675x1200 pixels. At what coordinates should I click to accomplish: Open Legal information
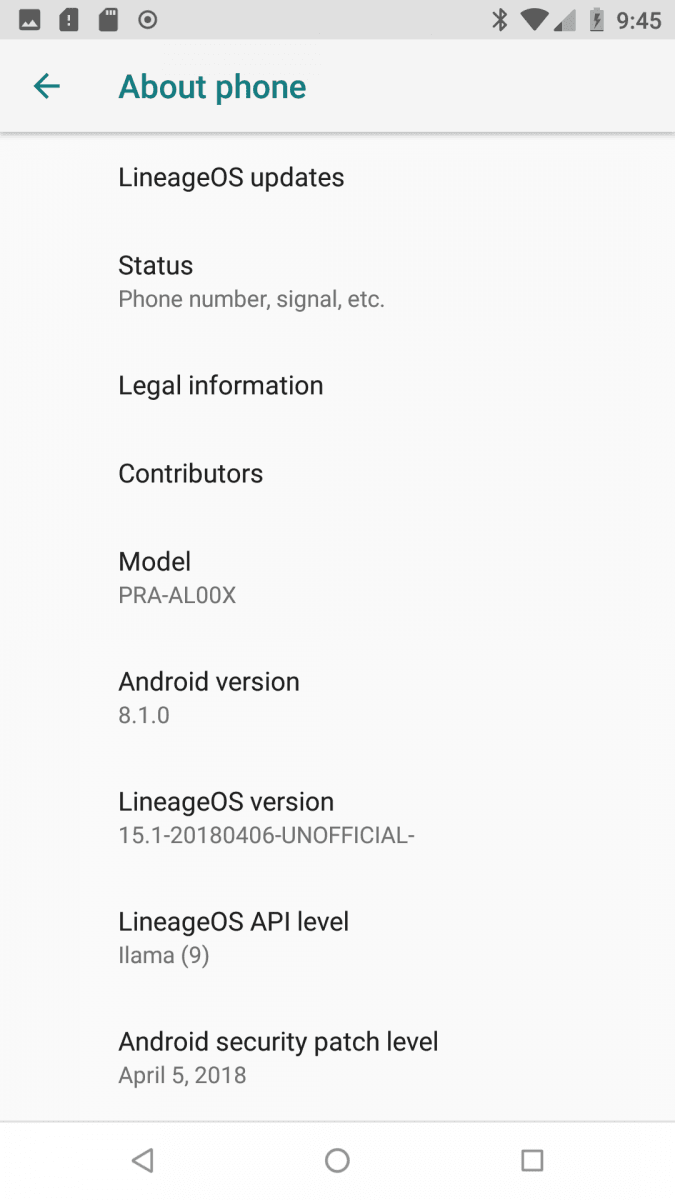coord(337,385)
